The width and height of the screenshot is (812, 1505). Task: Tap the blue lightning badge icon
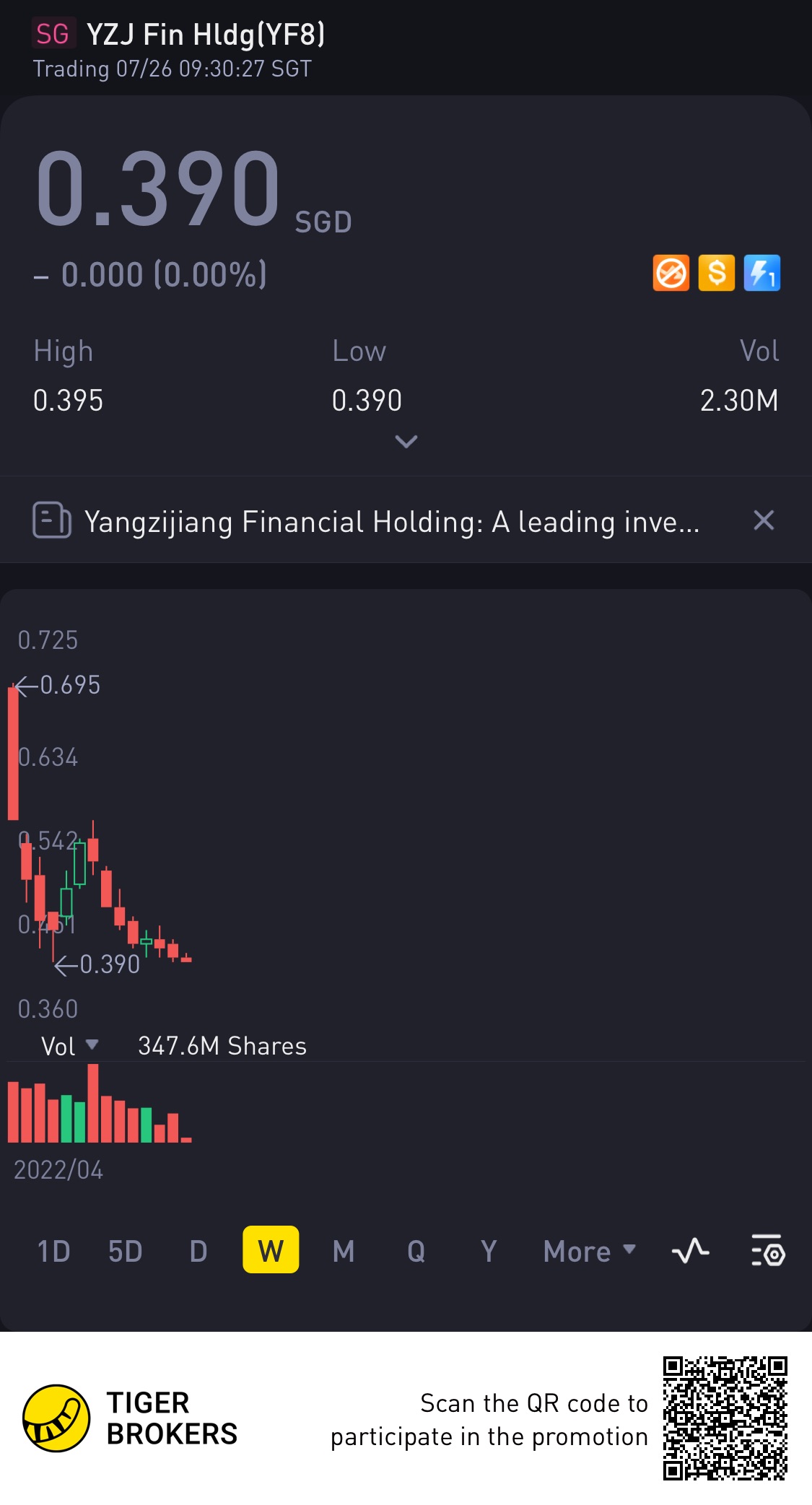click(762, 274)
